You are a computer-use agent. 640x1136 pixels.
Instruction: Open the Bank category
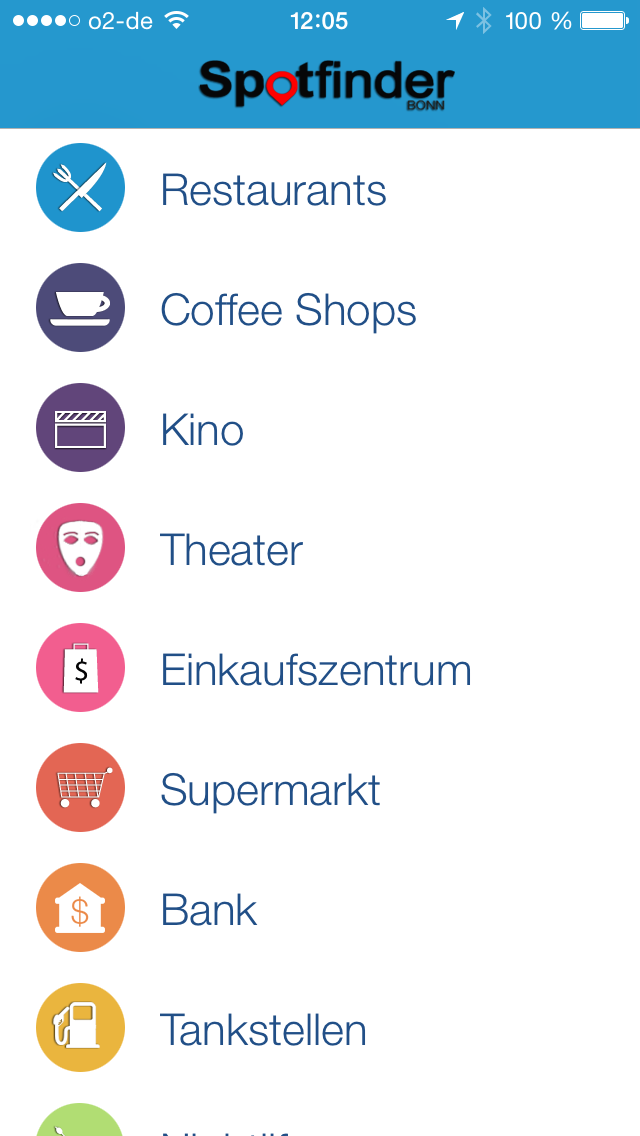coord(320,908)
